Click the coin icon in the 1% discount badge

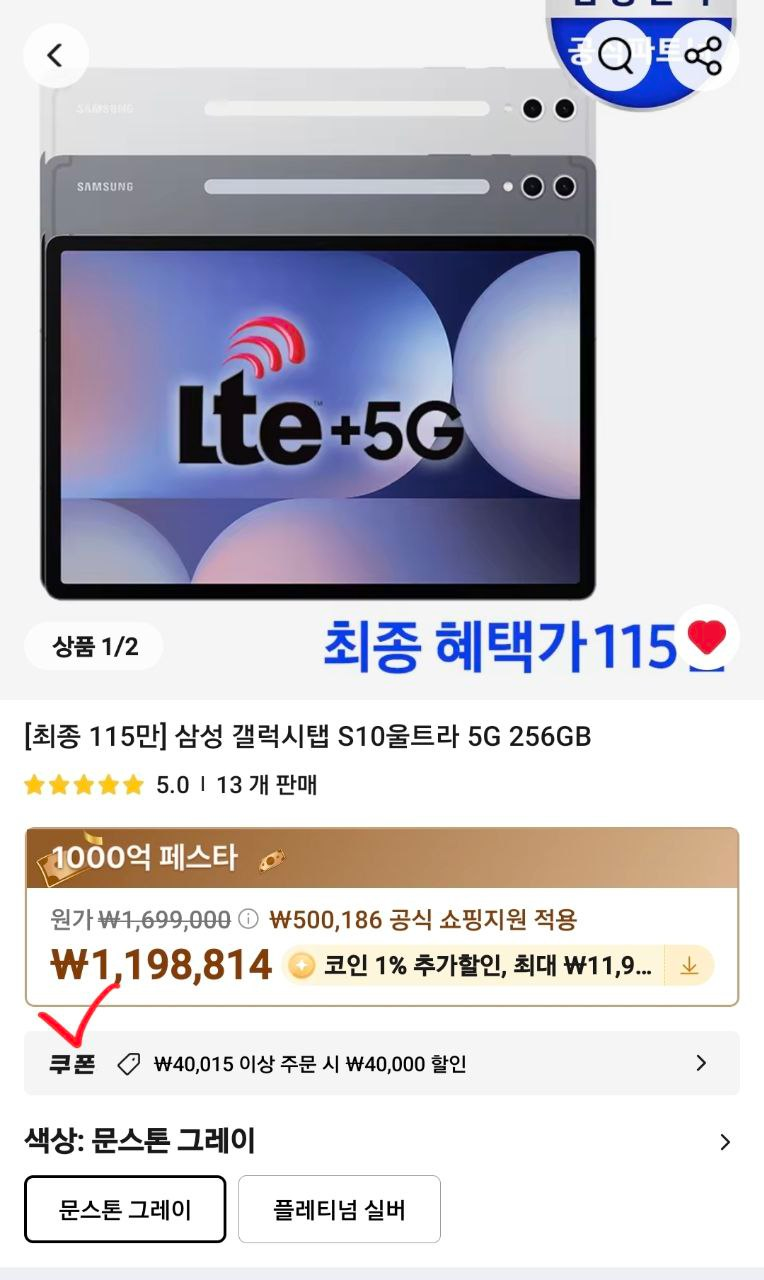(x=299, y=966)
